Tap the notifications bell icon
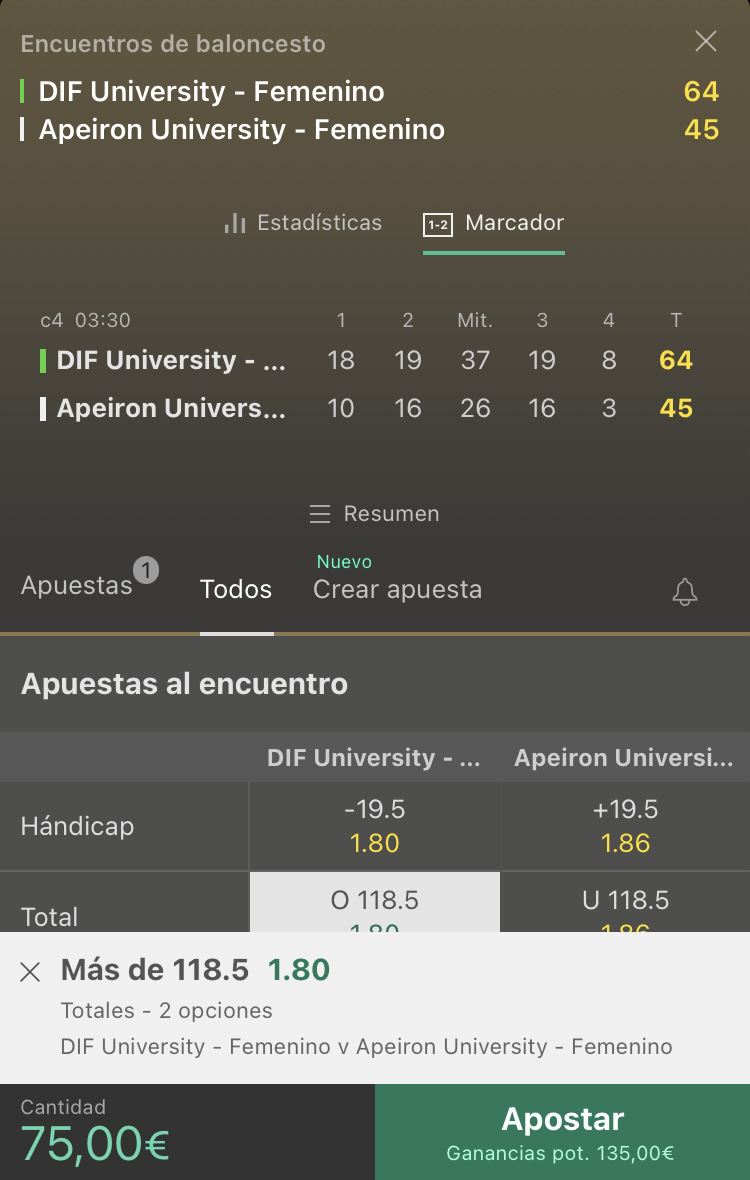750x1180 pixels. point(685,592)
